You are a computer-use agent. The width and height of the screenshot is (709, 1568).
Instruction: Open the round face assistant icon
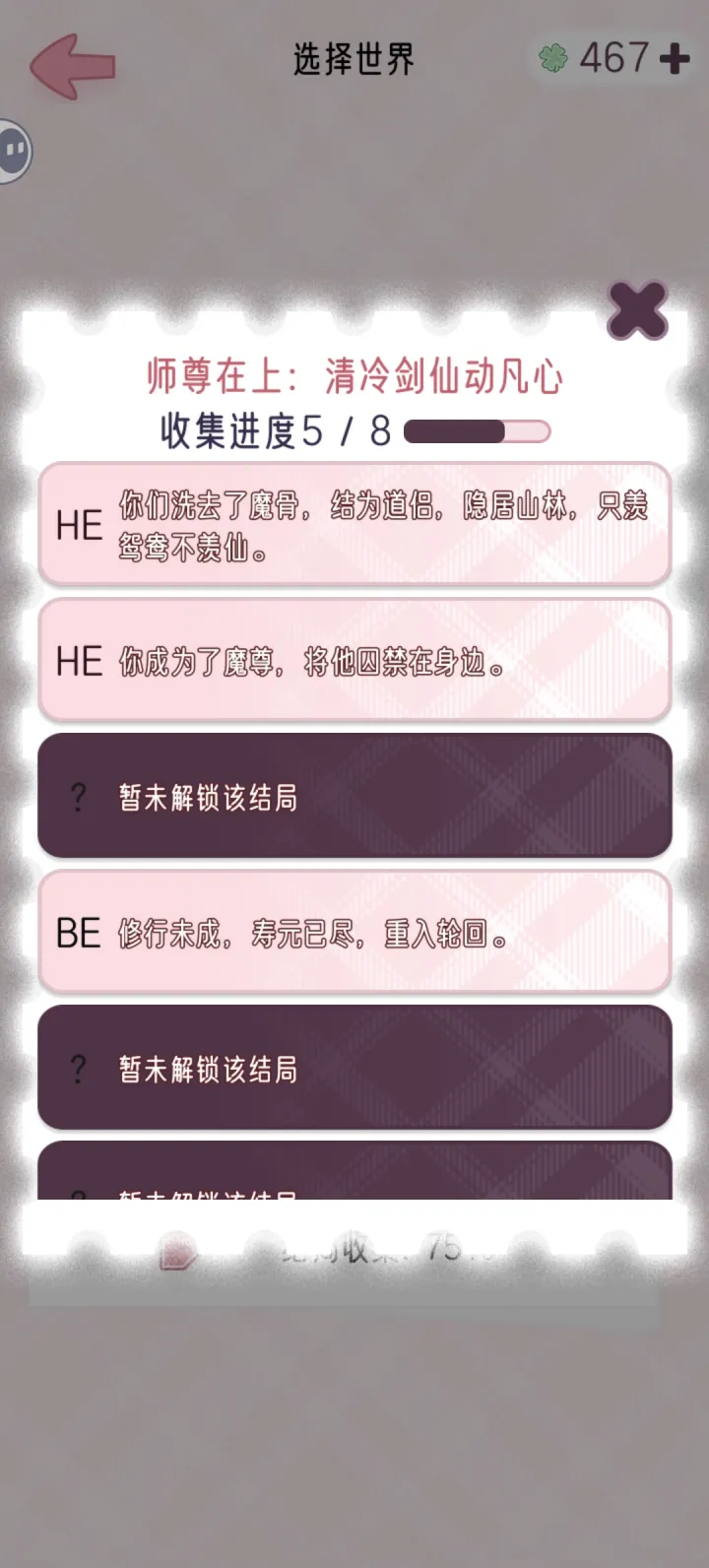pos(14,151)
